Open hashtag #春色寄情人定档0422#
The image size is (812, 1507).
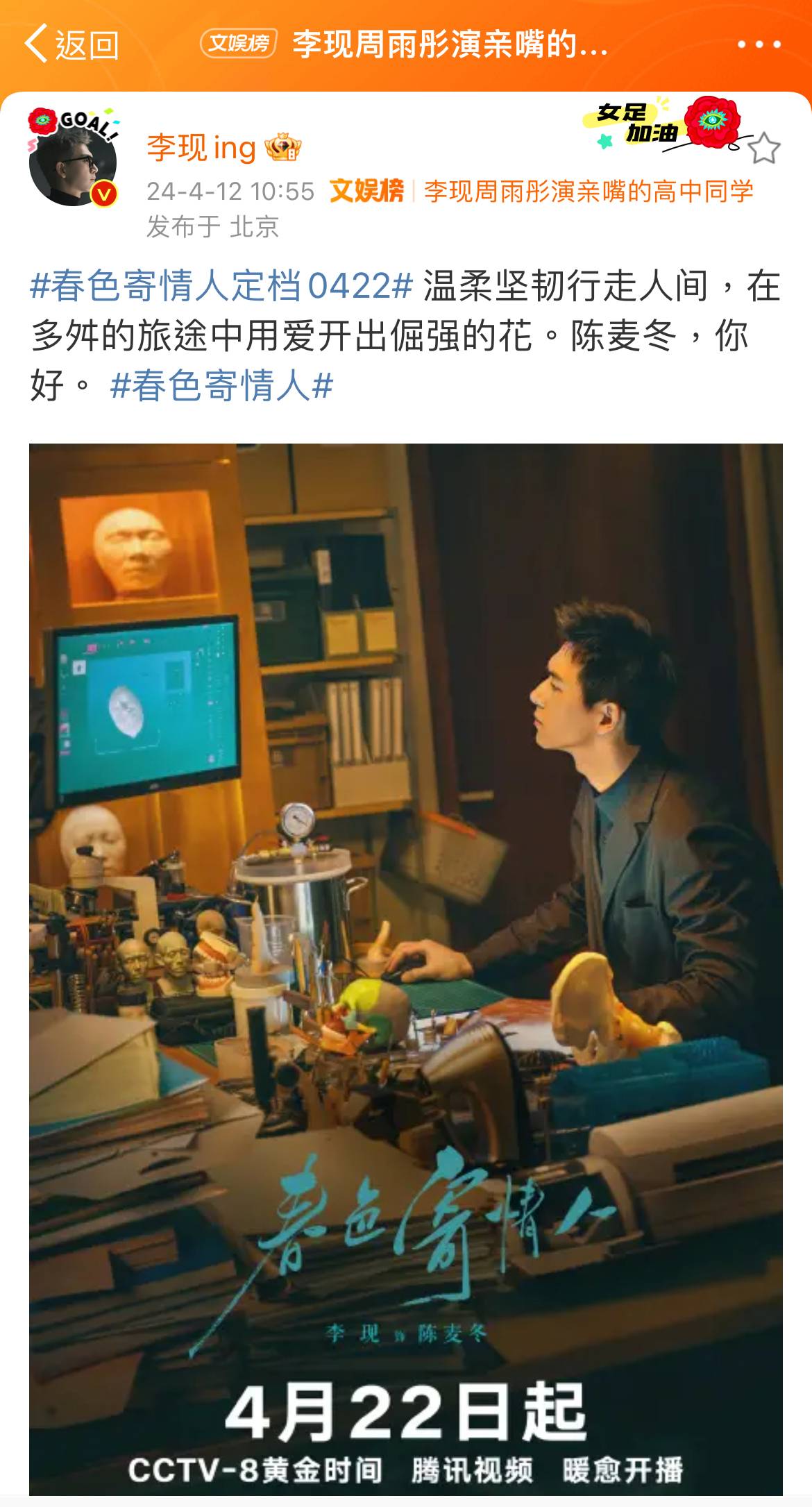point(222,286)
